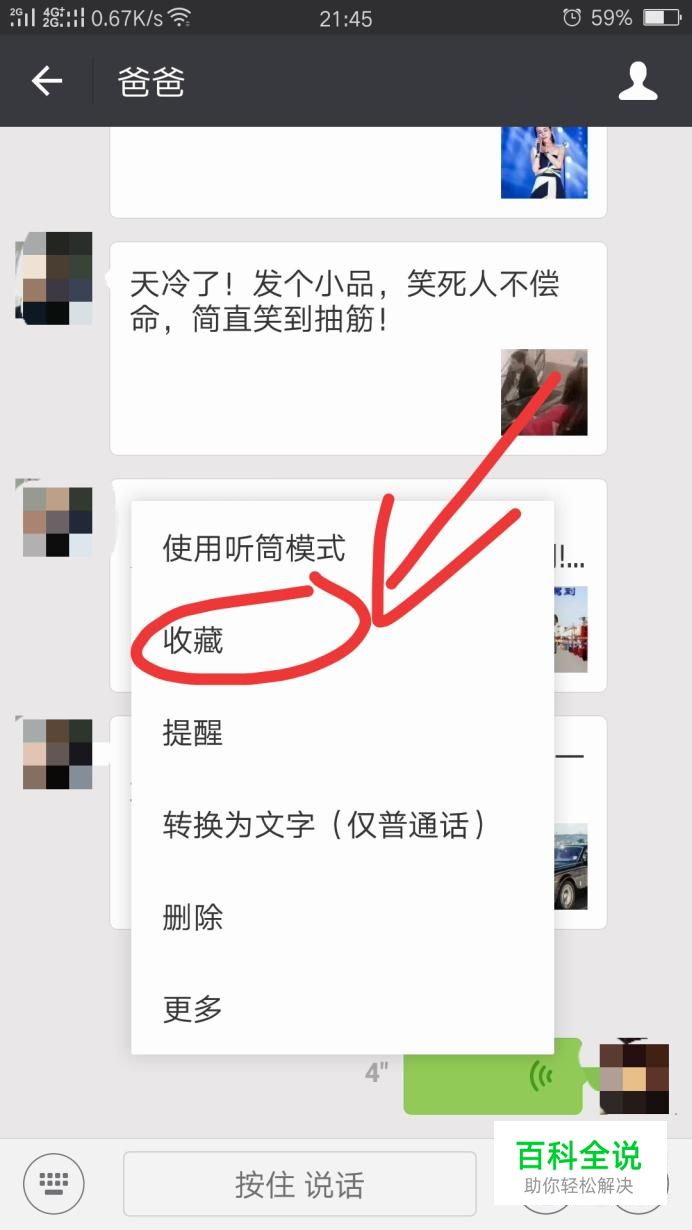Play the 4" green voice message

point(492,1075)
